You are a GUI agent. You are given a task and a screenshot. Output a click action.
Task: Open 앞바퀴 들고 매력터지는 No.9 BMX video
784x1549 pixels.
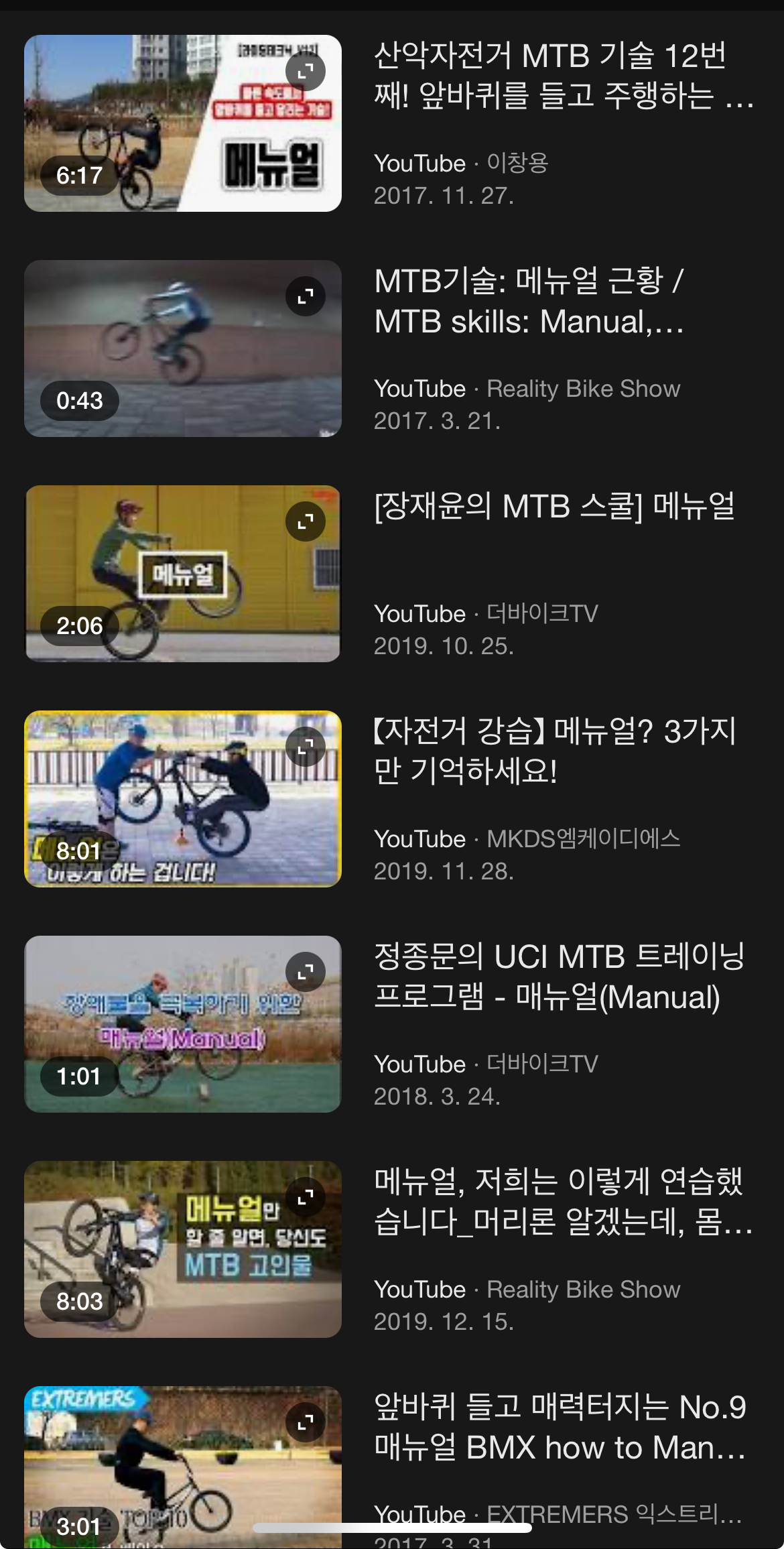(x=560, y=1427)
